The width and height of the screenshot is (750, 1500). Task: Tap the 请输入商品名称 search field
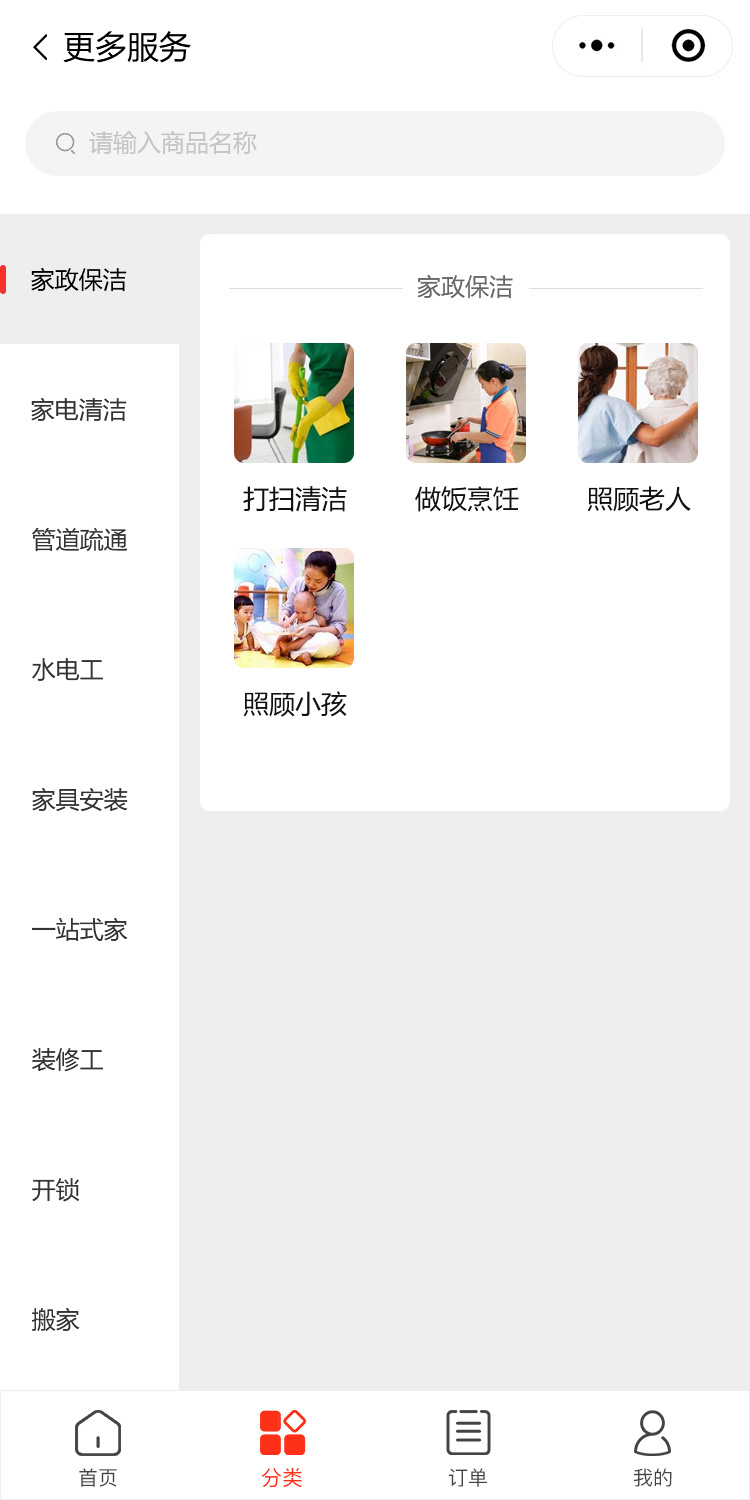point(375,143)
